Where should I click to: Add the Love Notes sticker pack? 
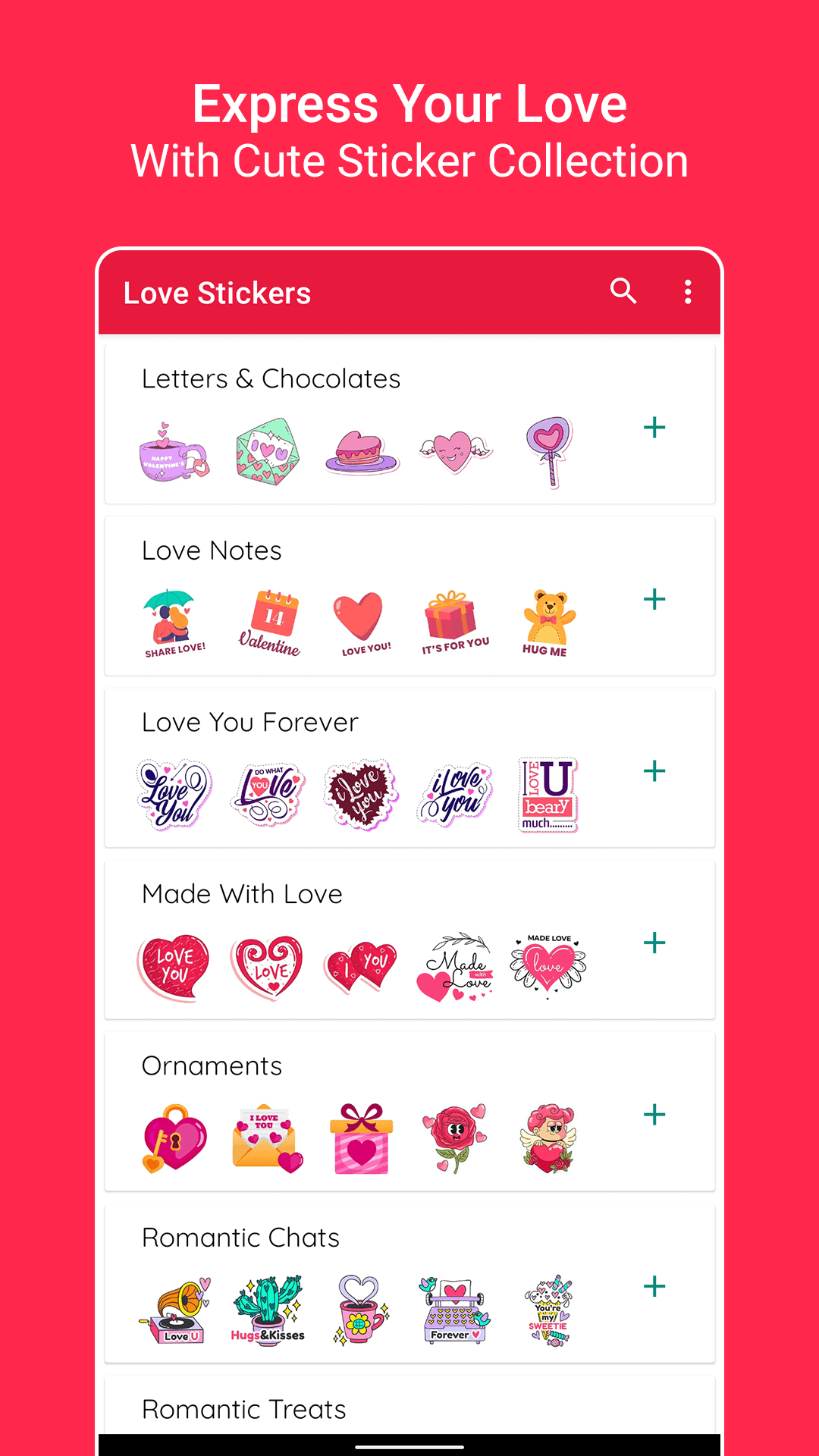654,600
